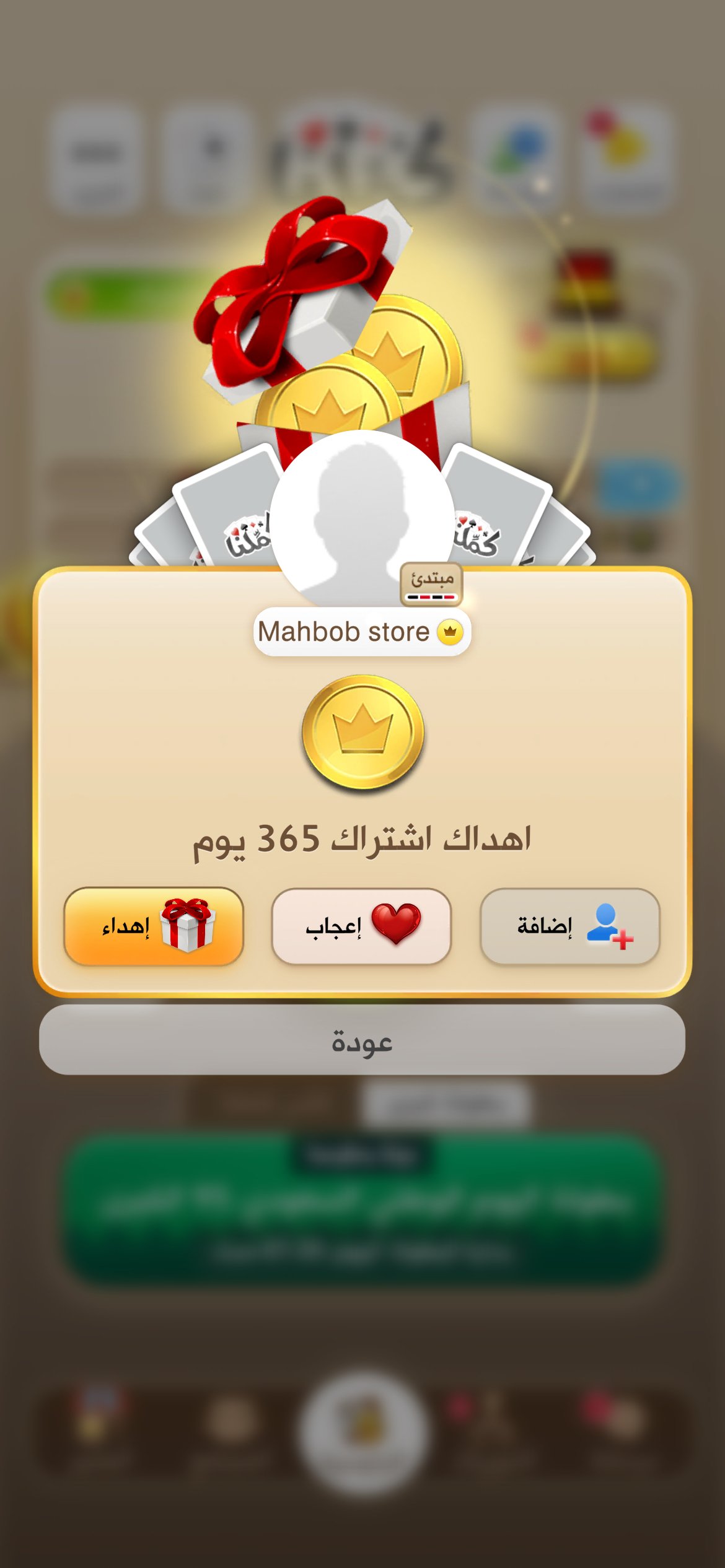
Task: Tap the إهداء gift button
Action: click(153, 926)
